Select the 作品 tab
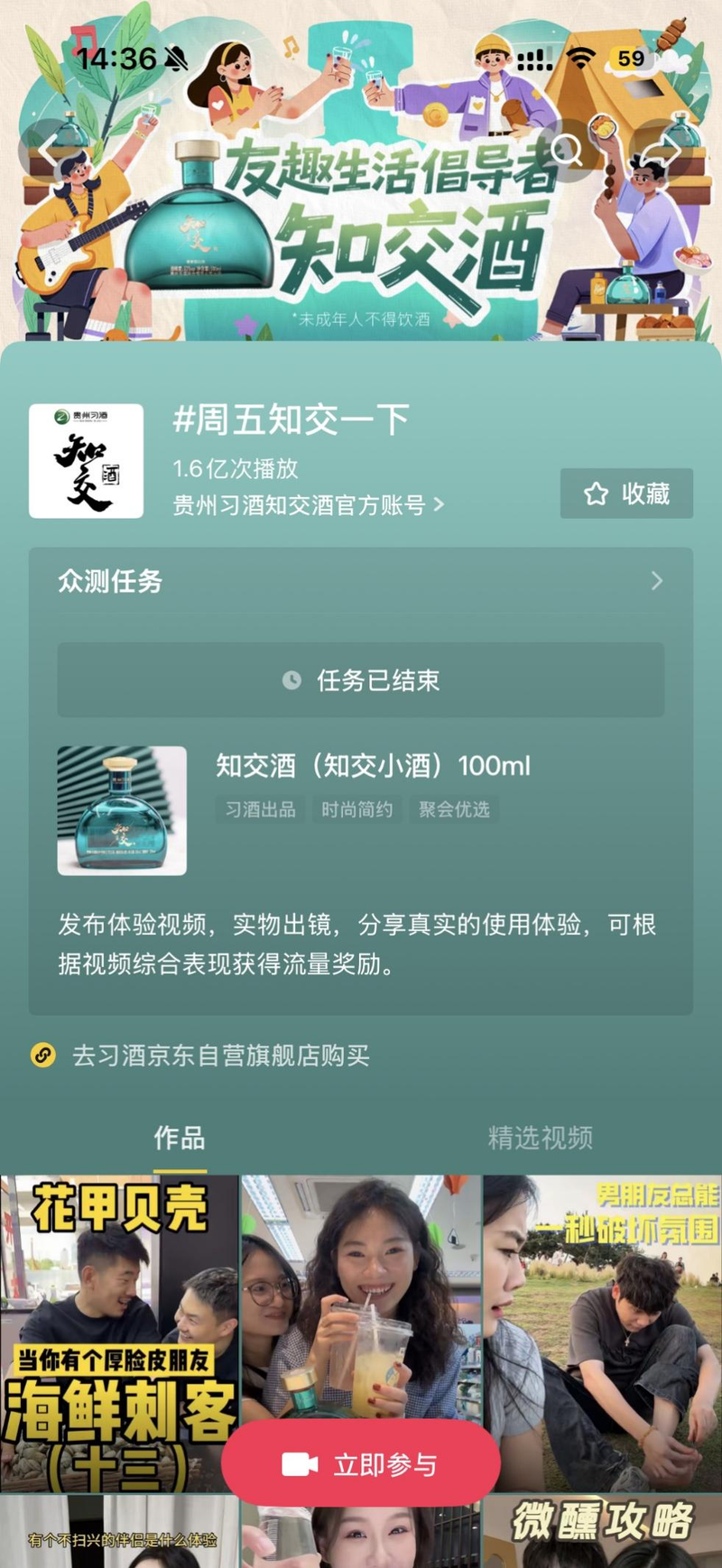The width and height of the screenshot is (722, 1568). point(177,1138)
